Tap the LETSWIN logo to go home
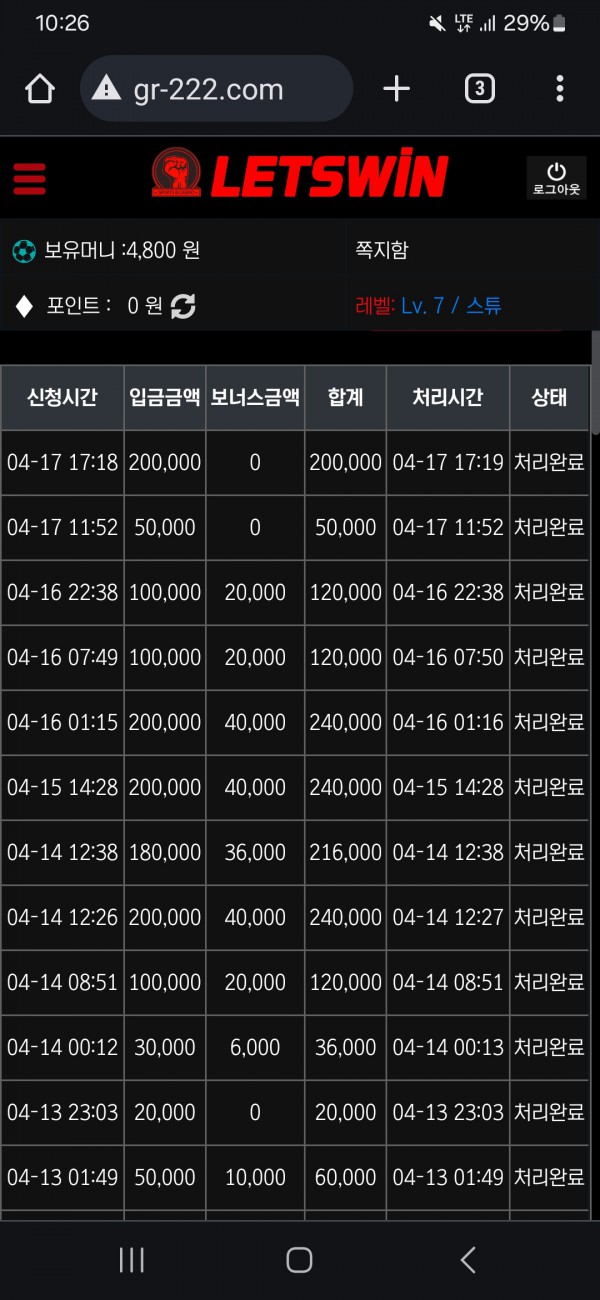 (x=300, y=175)
